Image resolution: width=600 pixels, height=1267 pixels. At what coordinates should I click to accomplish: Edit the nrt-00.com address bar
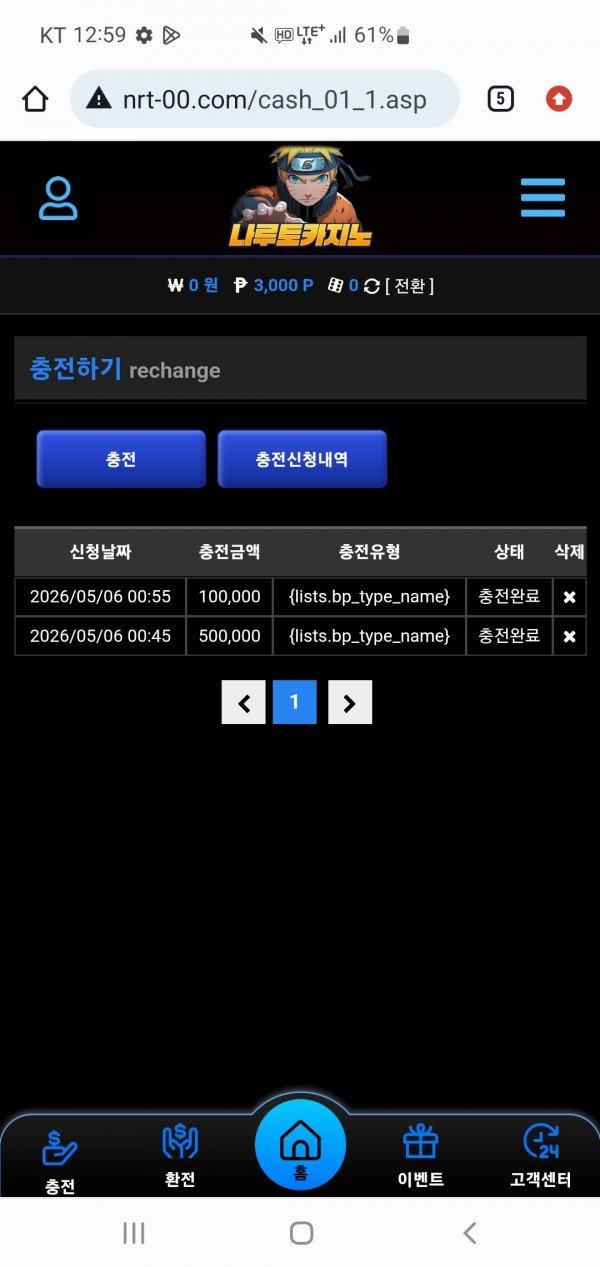click(265, 99)
